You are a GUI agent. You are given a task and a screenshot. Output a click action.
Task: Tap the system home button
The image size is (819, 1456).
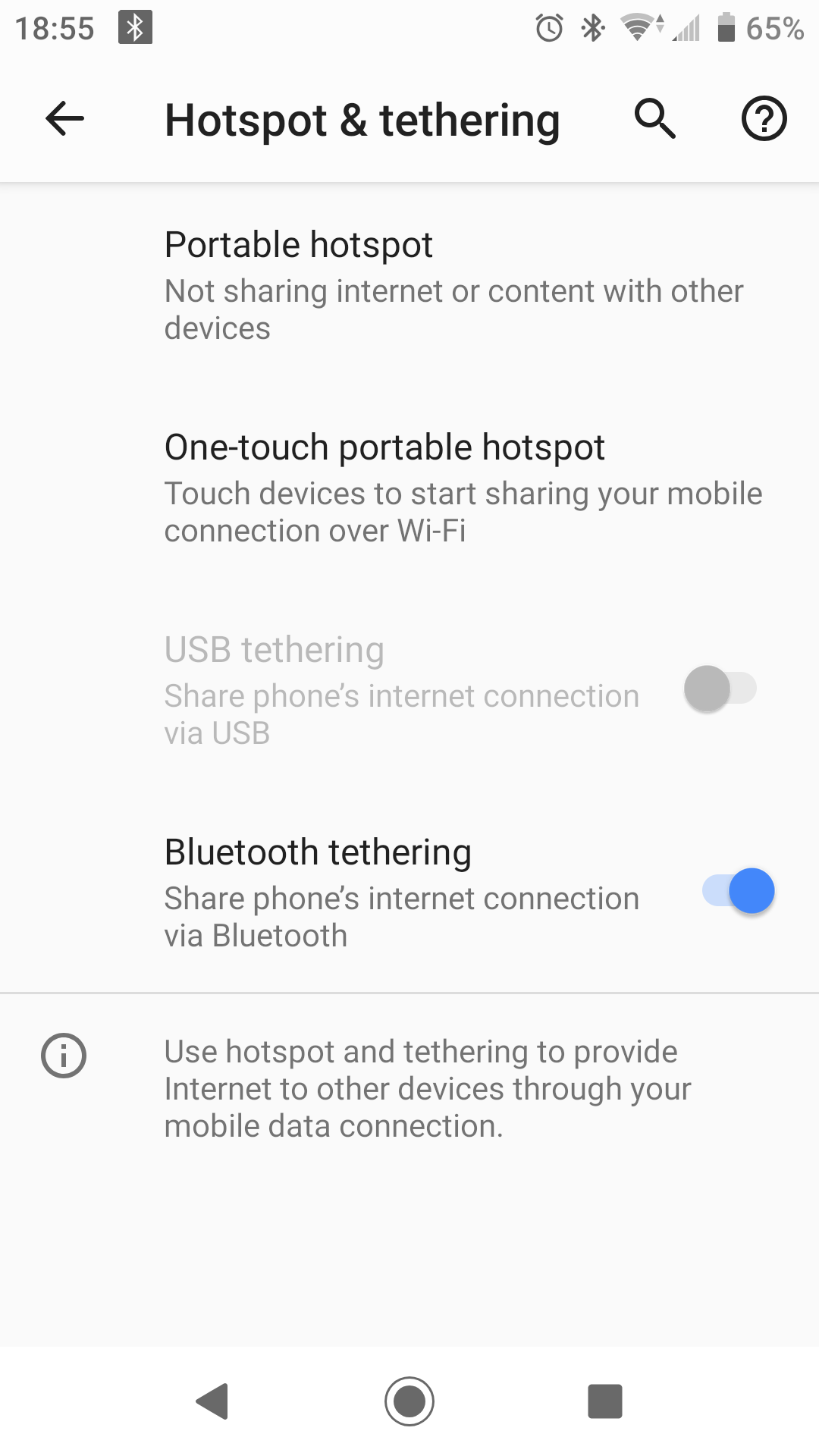click(409, 1401)
